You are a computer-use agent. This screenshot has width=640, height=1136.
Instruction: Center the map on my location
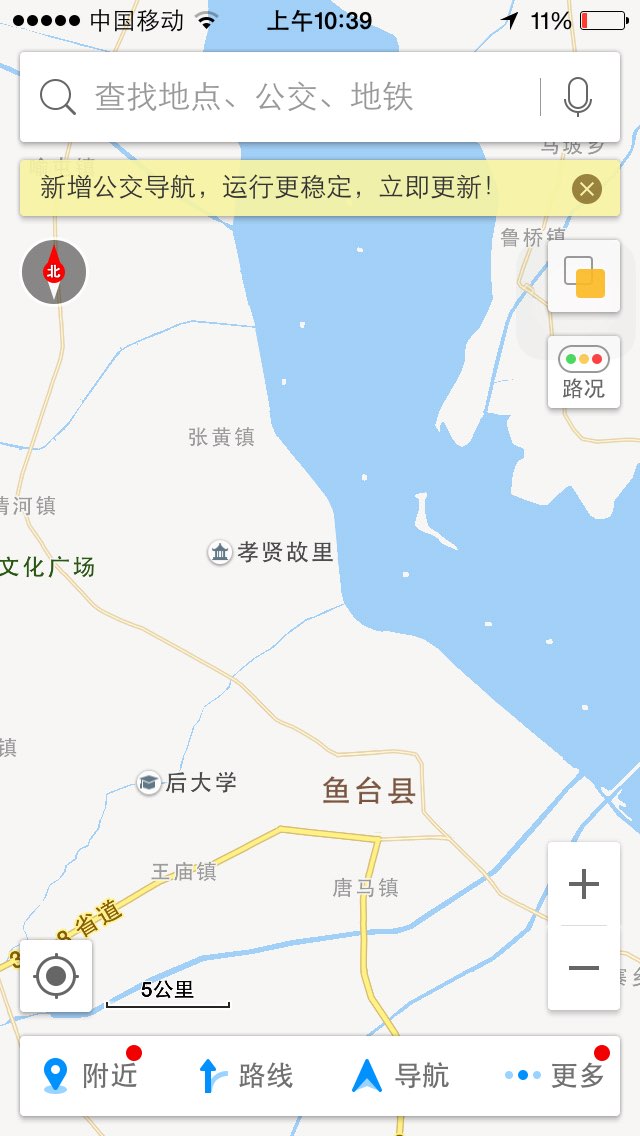point(56,976)
